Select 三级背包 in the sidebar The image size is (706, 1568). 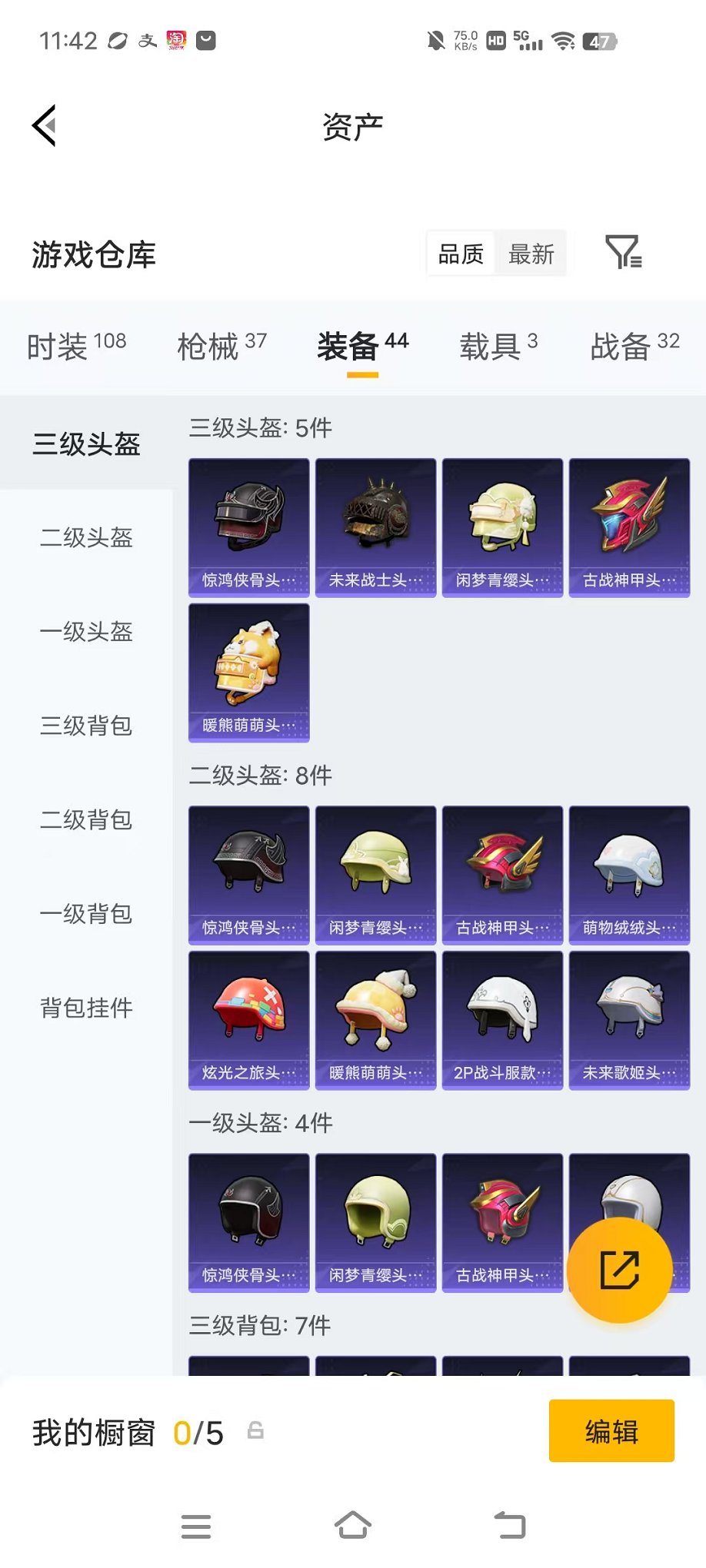(x=86, y=726)
